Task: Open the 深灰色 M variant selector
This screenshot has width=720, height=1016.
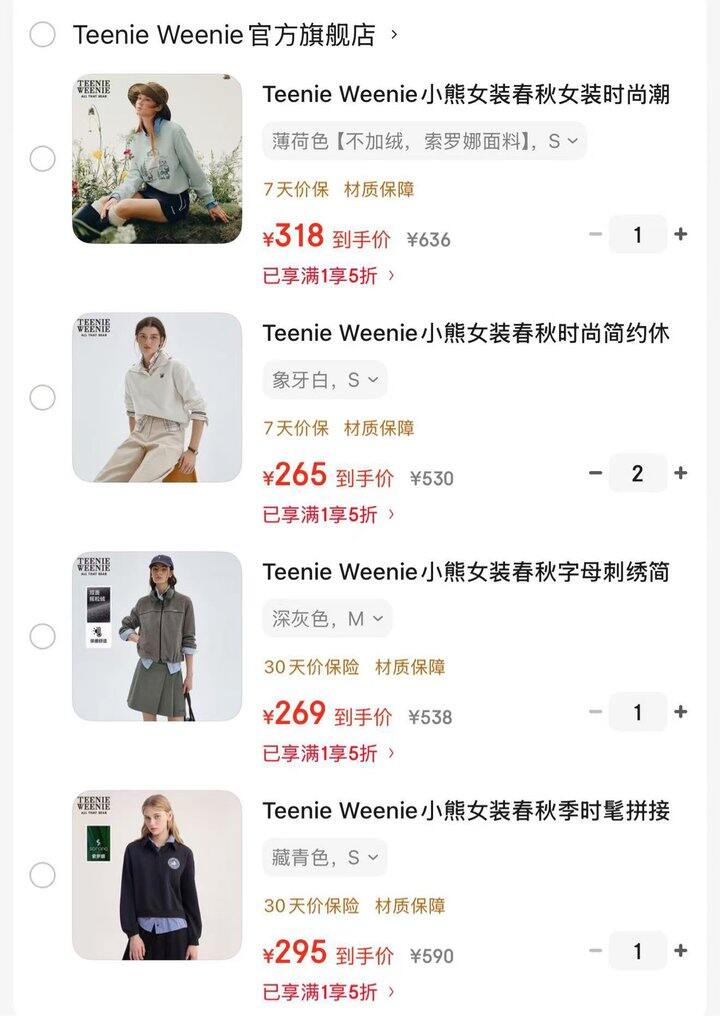Action: (325, 618)
